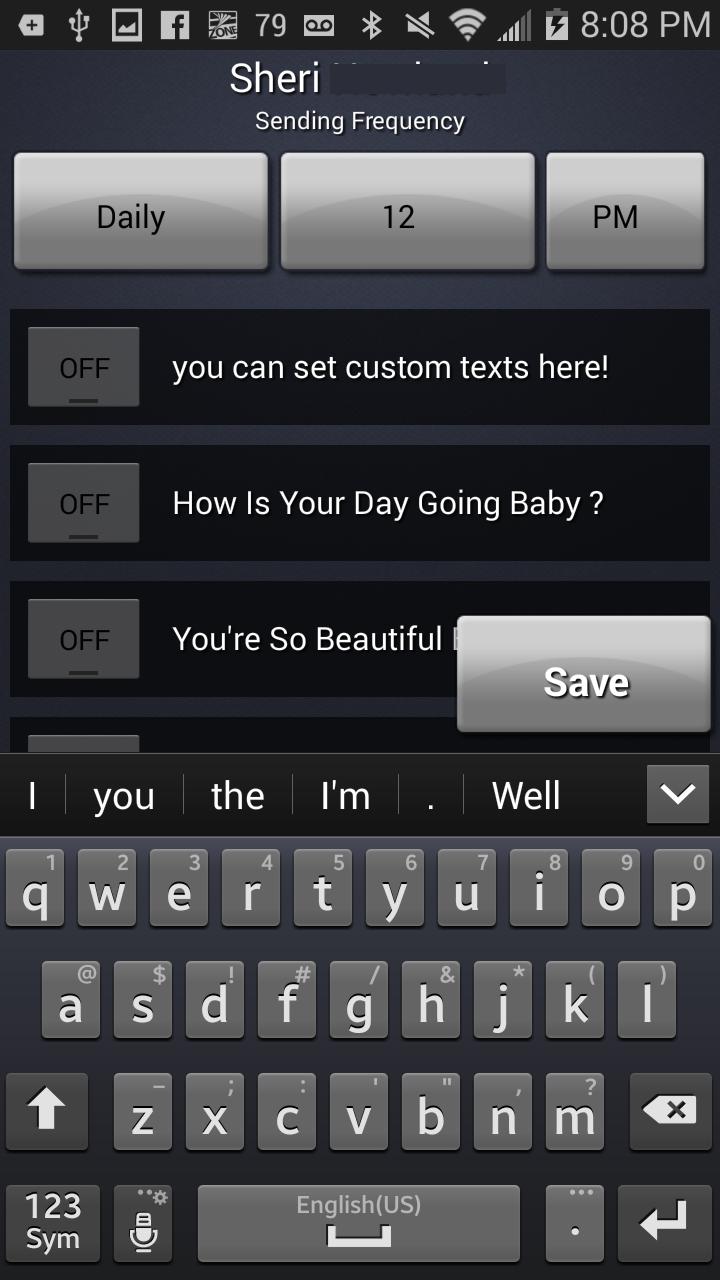Enable the 'you can set custom texts here!' message

(84, 367)
